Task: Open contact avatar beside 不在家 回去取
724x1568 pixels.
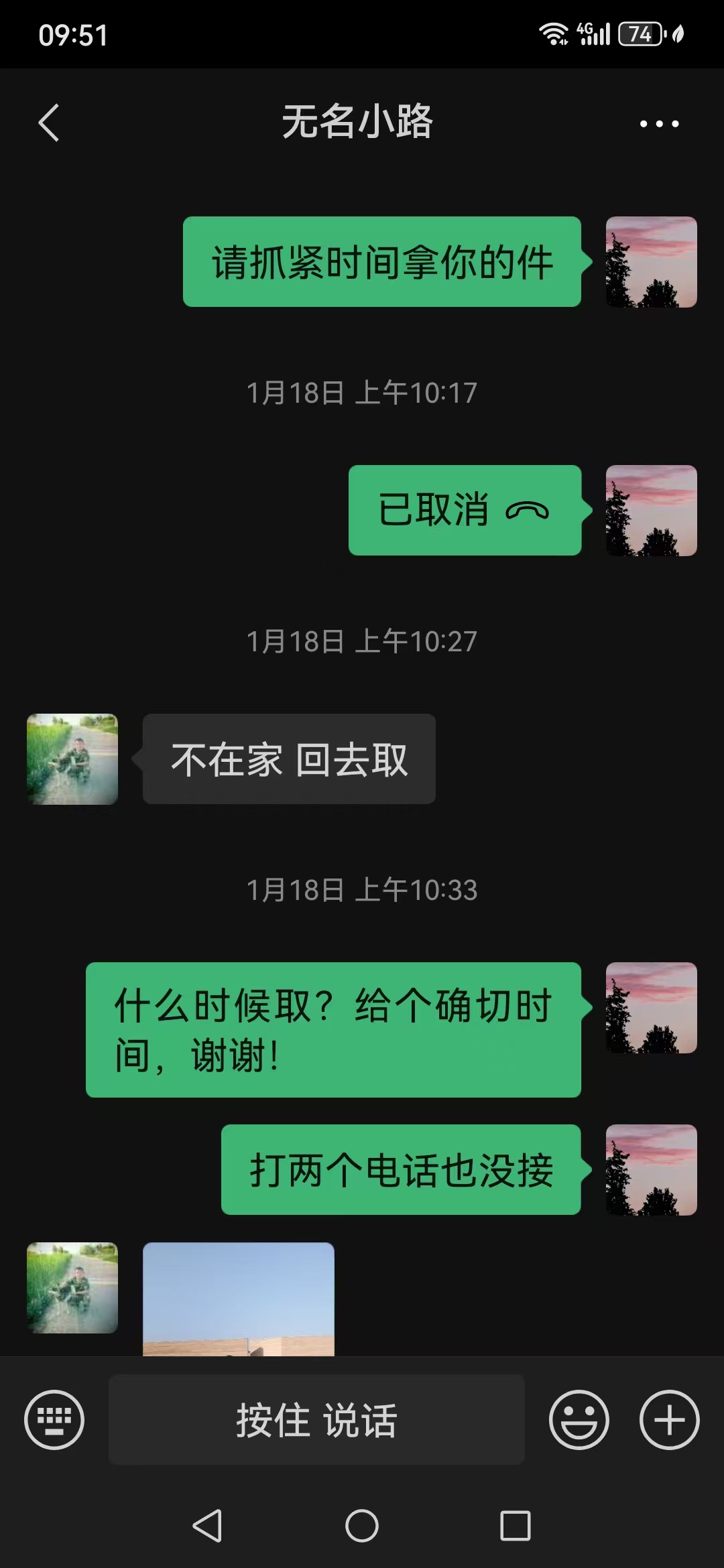Action: [72, 759]
